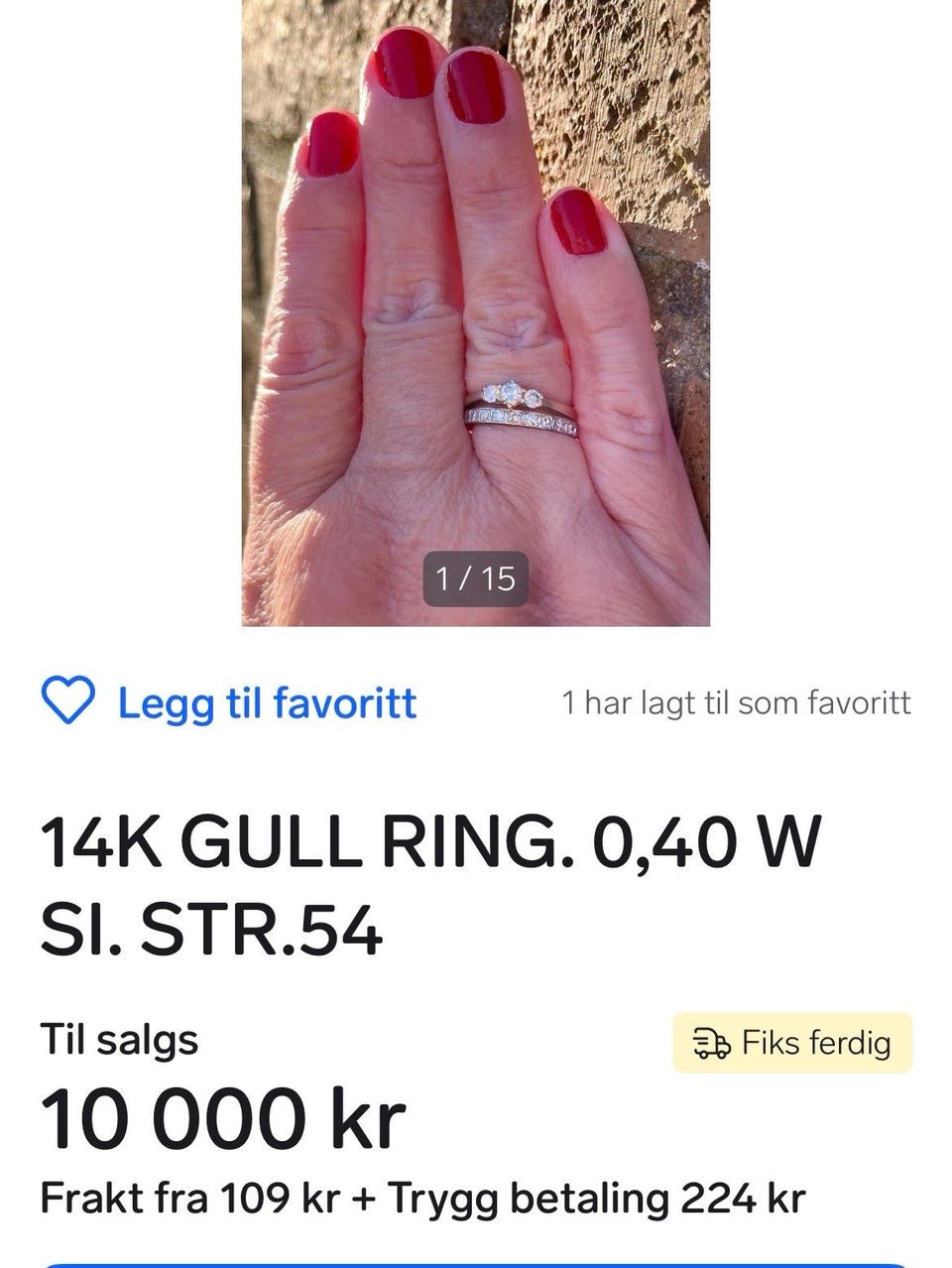Viewport: 952px width, 1268px height.
Task: Select the Til salgs label
Action: [119, 1042]
